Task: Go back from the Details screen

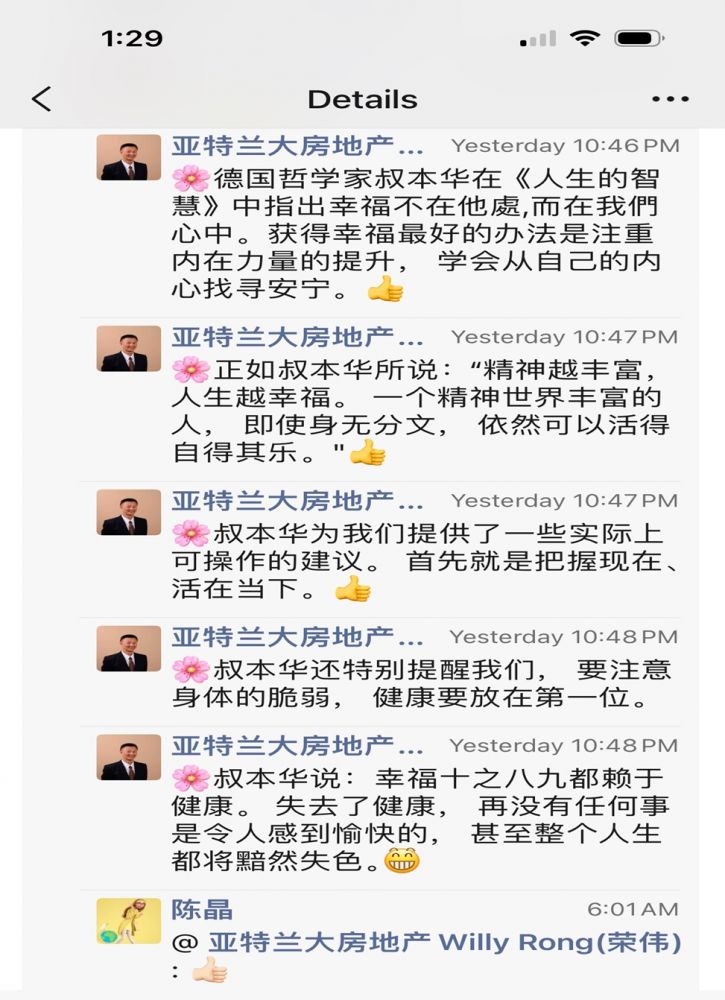Action: tap(41, 99)
